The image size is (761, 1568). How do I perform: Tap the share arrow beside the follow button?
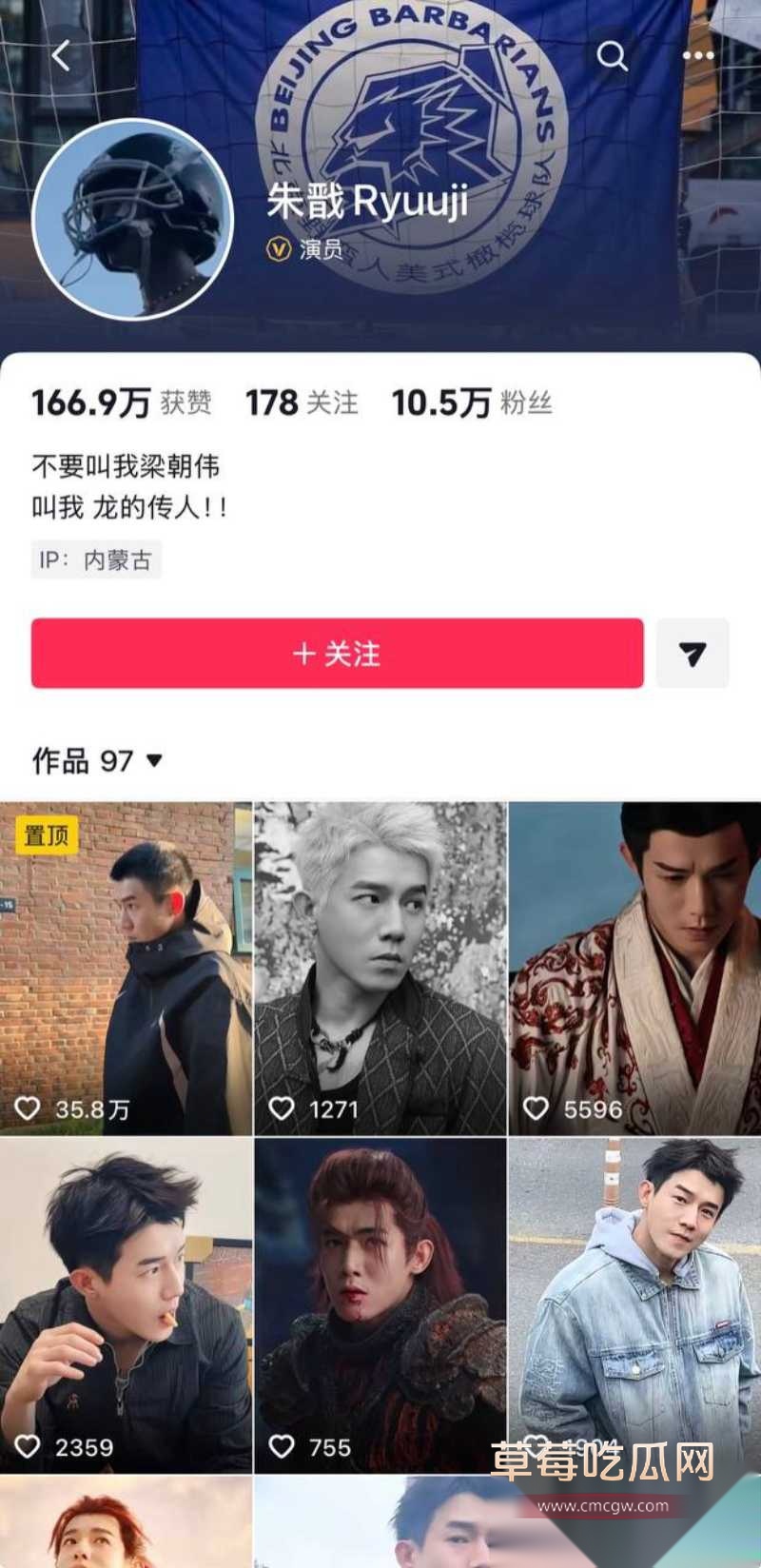(693, 653)
